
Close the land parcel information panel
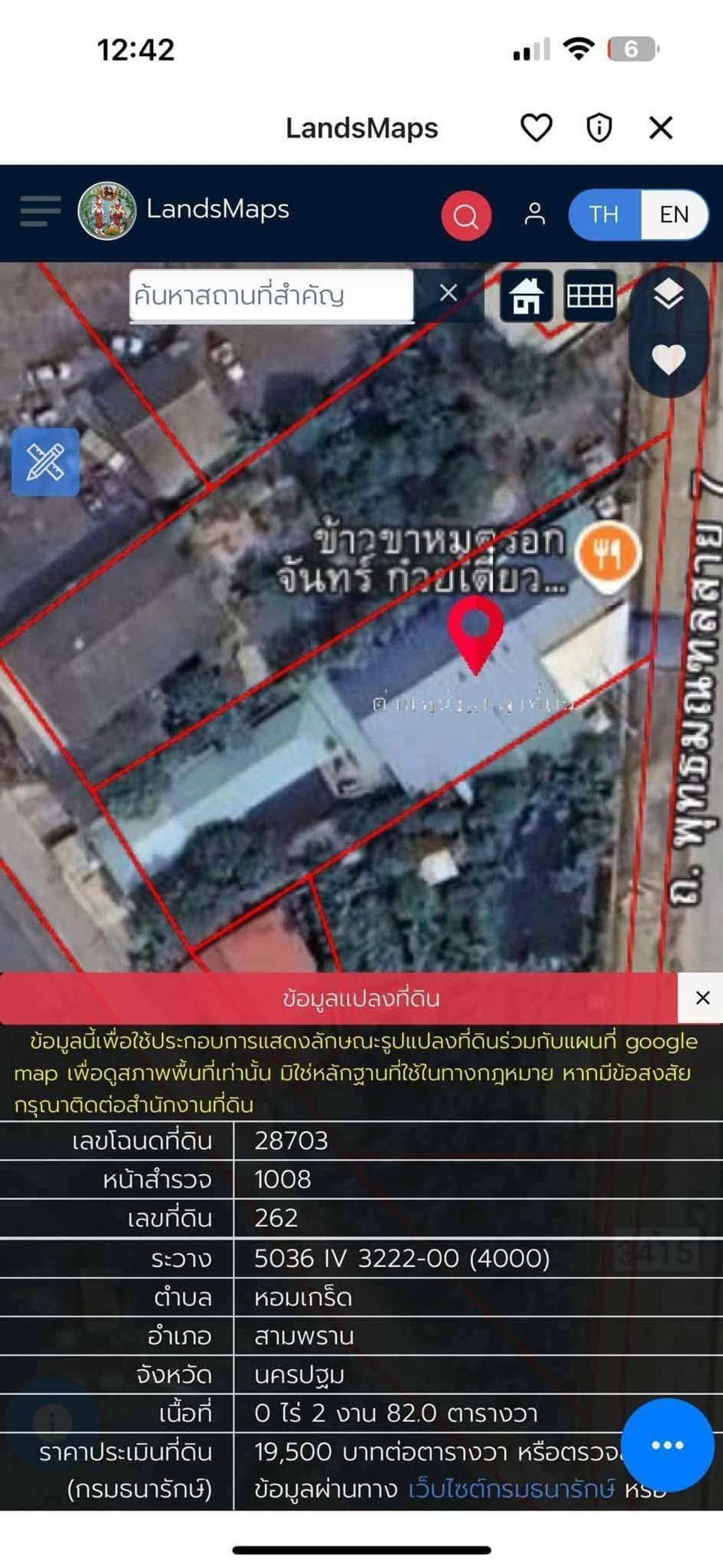pos(703,998)
